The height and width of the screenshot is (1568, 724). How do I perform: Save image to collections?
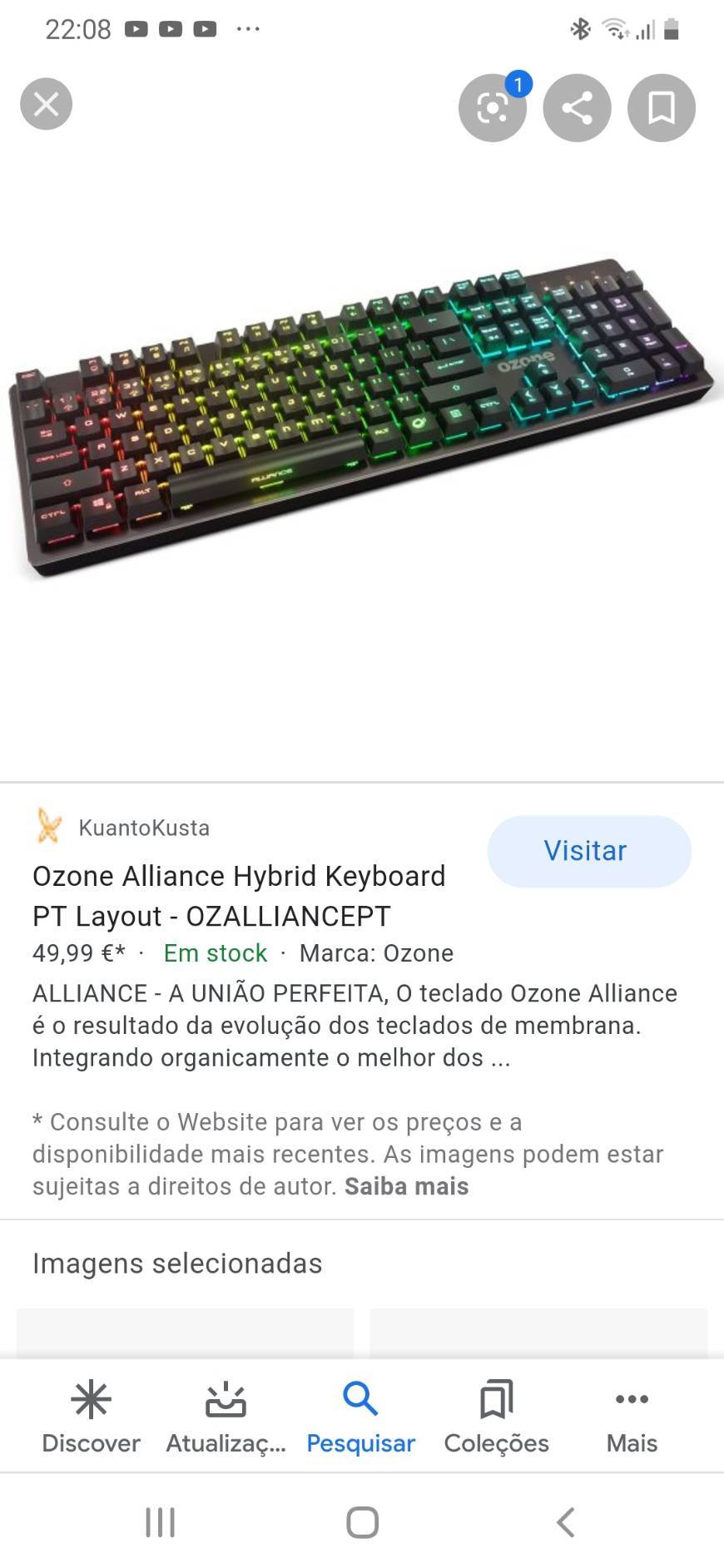tap(662, 107)
